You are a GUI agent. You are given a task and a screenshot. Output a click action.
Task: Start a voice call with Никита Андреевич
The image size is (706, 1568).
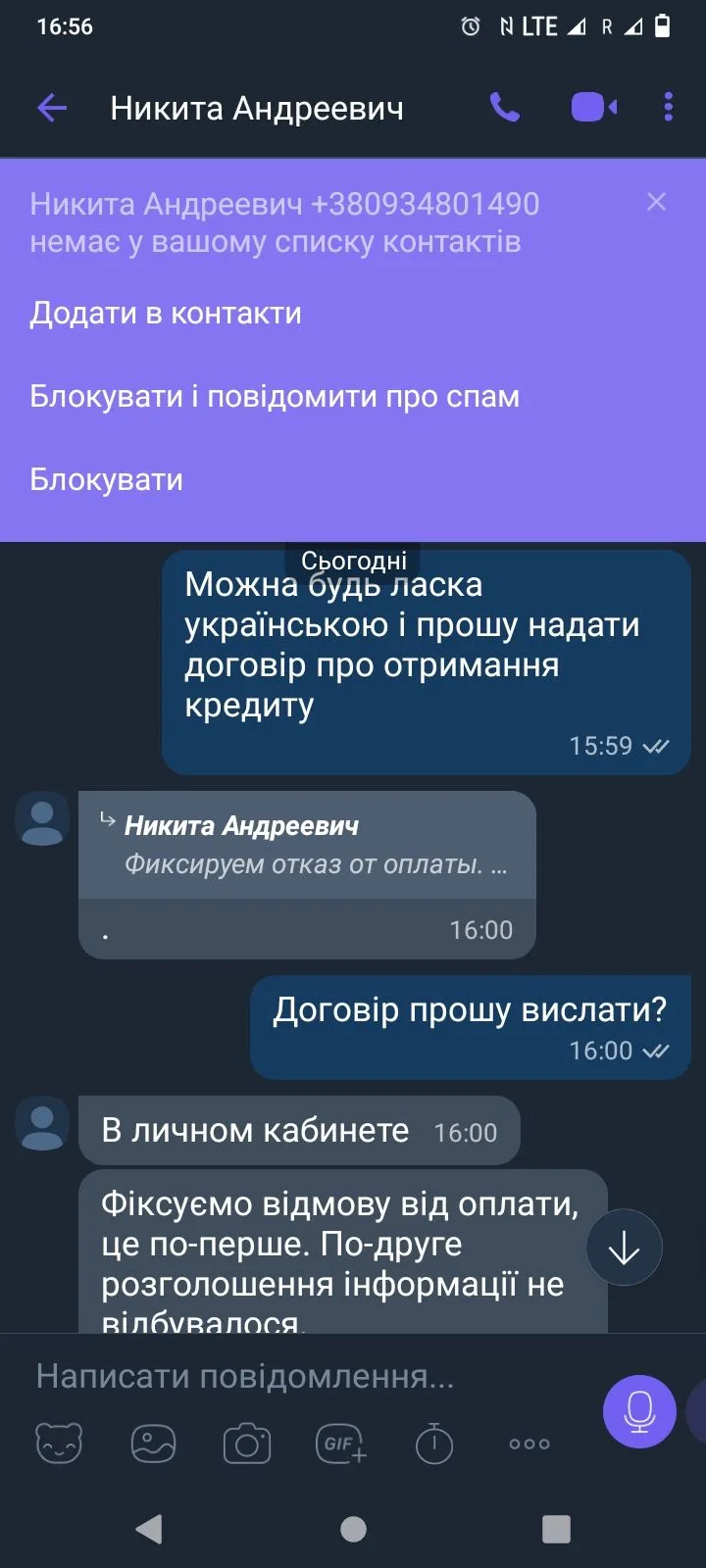[x=505, y=108]
